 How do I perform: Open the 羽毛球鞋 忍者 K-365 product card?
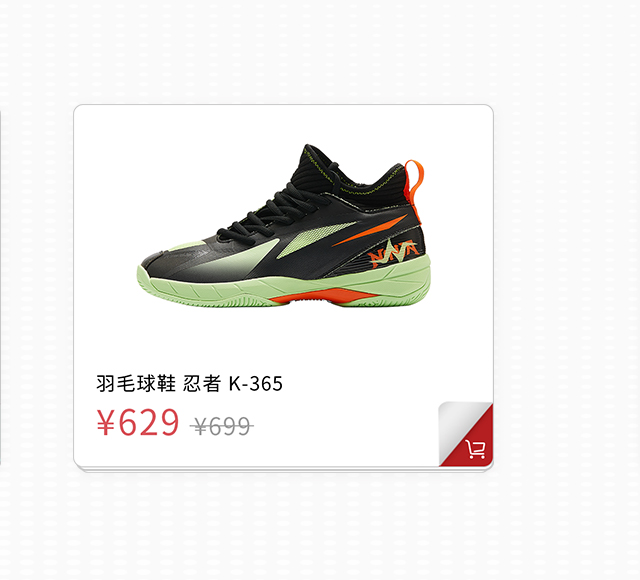click(283, 240)
